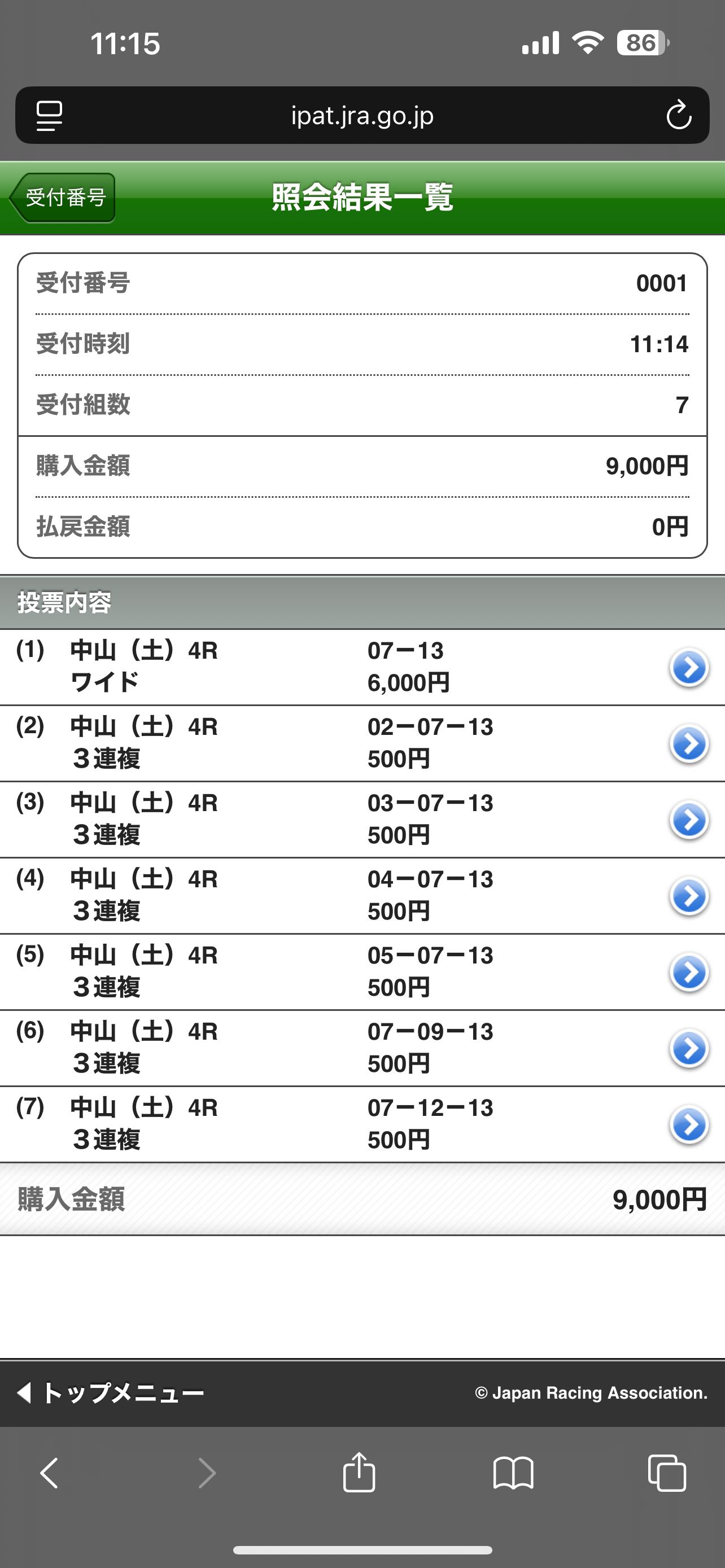Open ワイド 07-13 bet details
This screenshot has height=1568, width=725.
tap(688, 668)
